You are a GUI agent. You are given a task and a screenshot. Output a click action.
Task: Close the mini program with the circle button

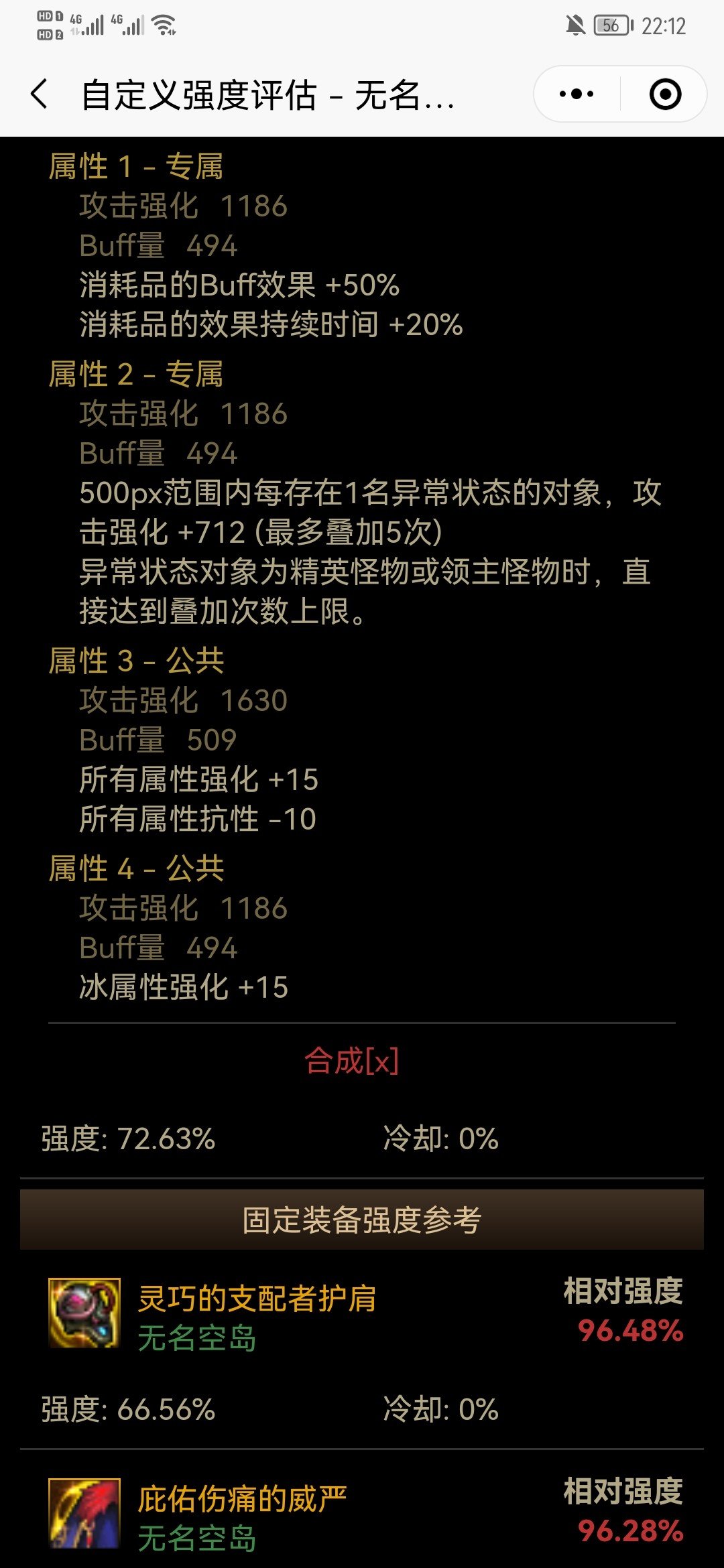click(x=665, y=94)
